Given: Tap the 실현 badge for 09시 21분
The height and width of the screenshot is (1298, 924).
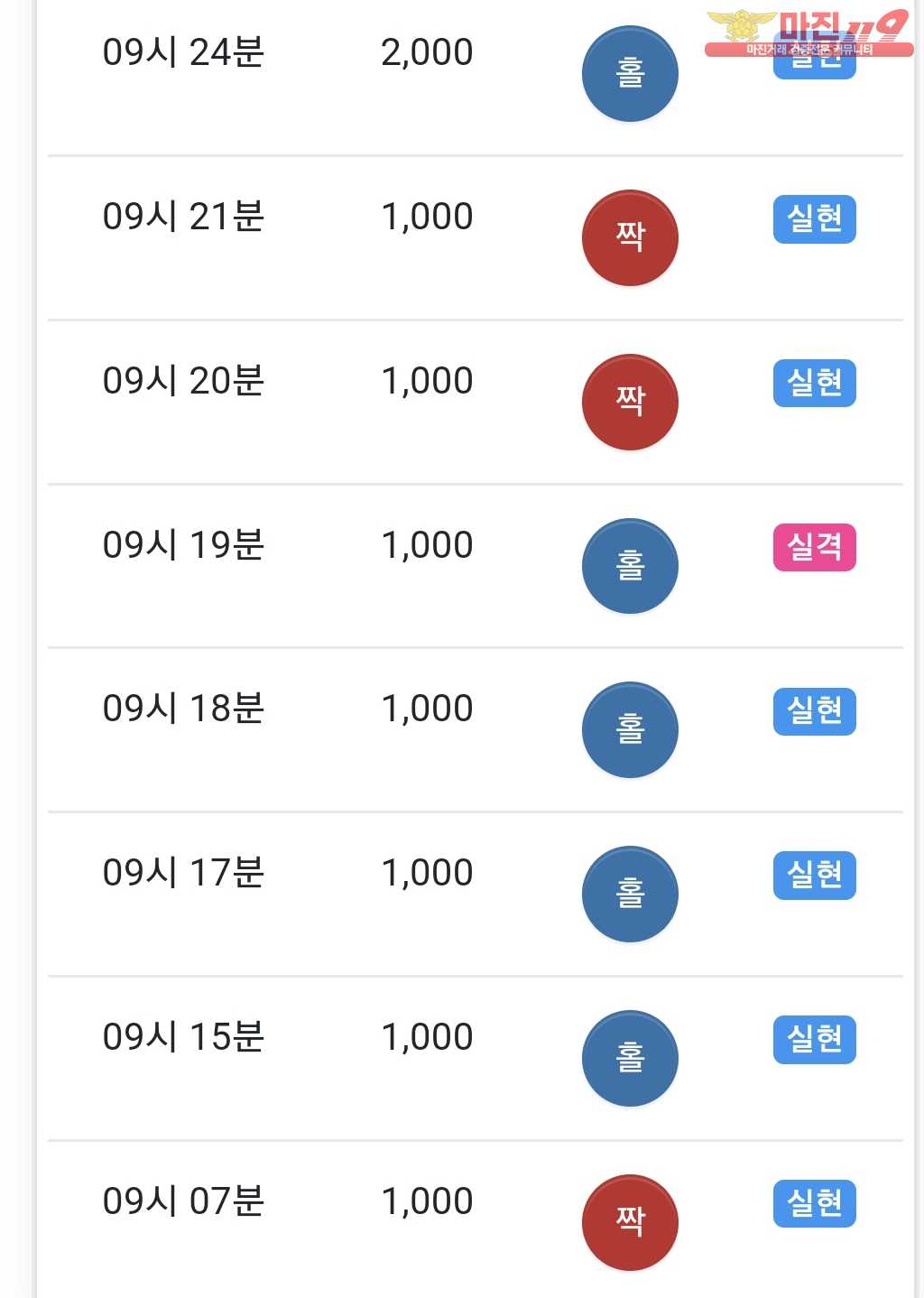Looking at the screenshot, I should point(814,219).
